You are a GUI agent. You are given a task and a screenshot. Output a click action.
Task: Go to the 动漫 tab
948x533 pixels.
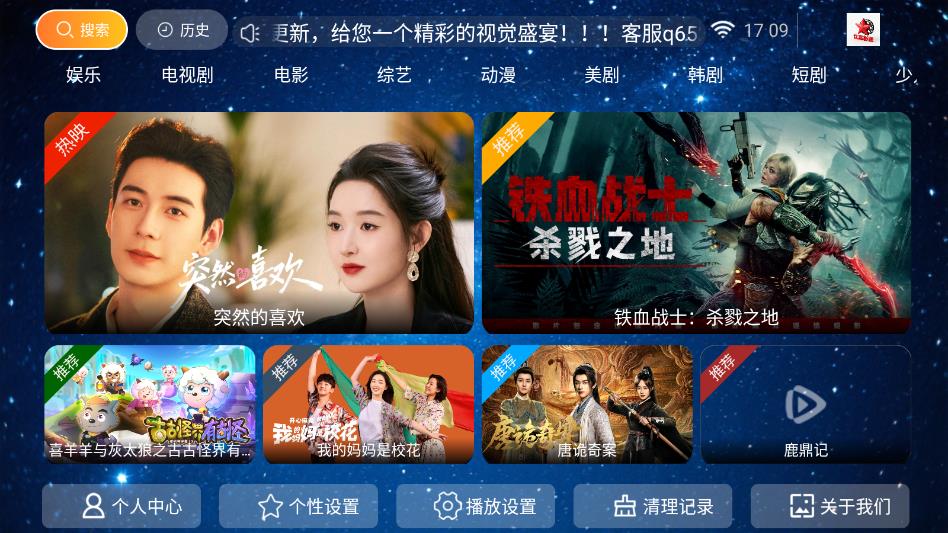click(x=498, y=75)
